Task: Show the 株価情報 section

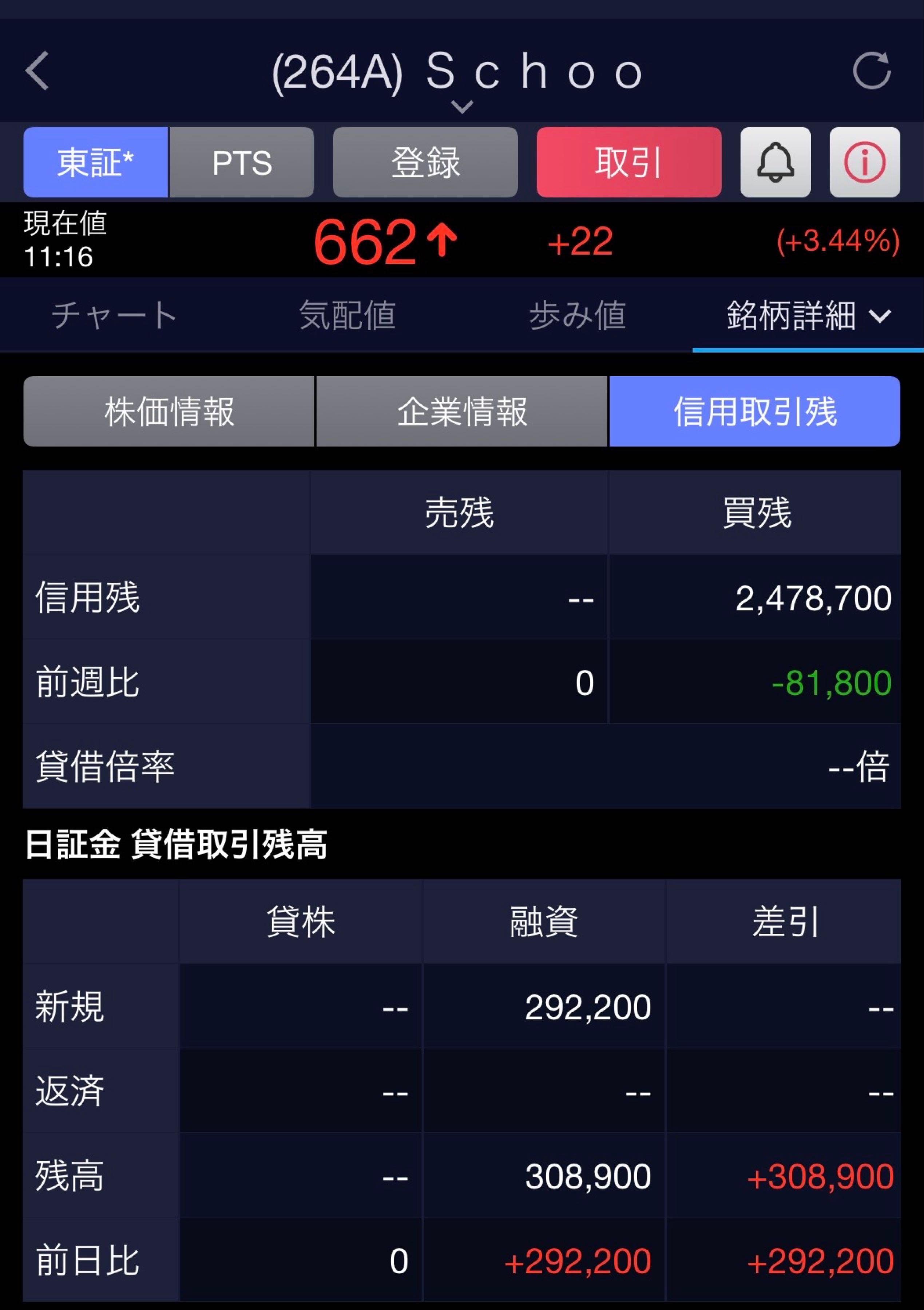Action: 169,411
